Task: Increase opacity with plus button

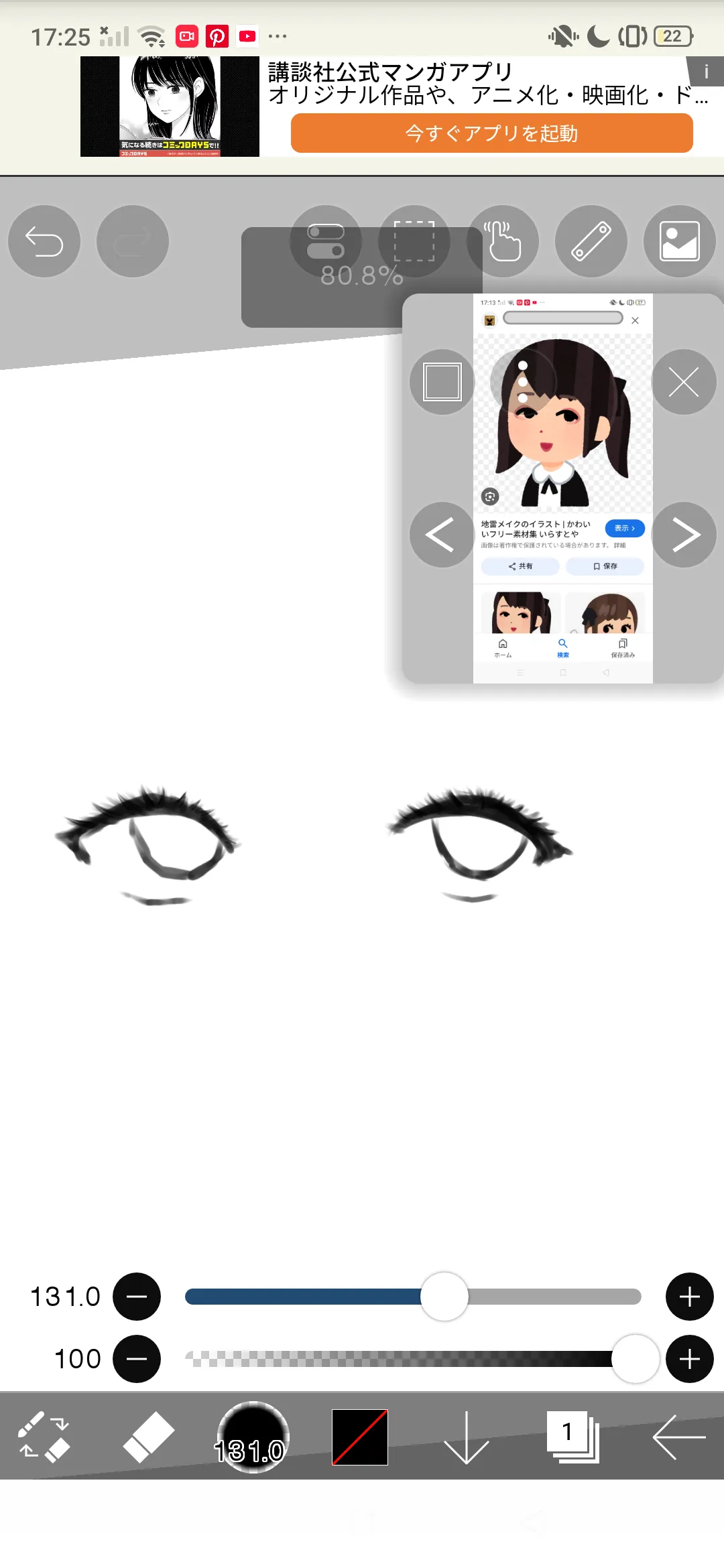Action: click(x=689, y=1359)
